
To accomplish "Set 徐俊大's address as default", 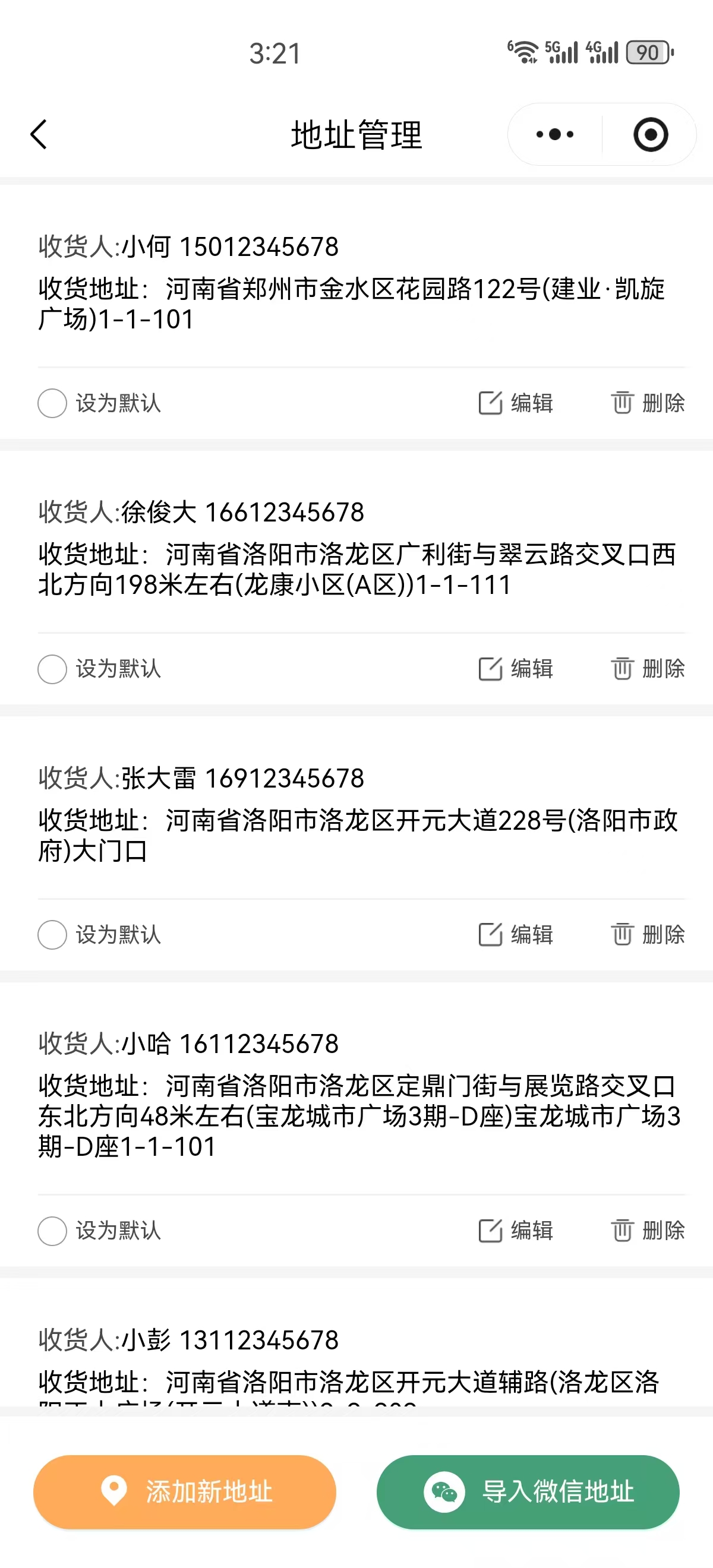I will coord(52,669).
